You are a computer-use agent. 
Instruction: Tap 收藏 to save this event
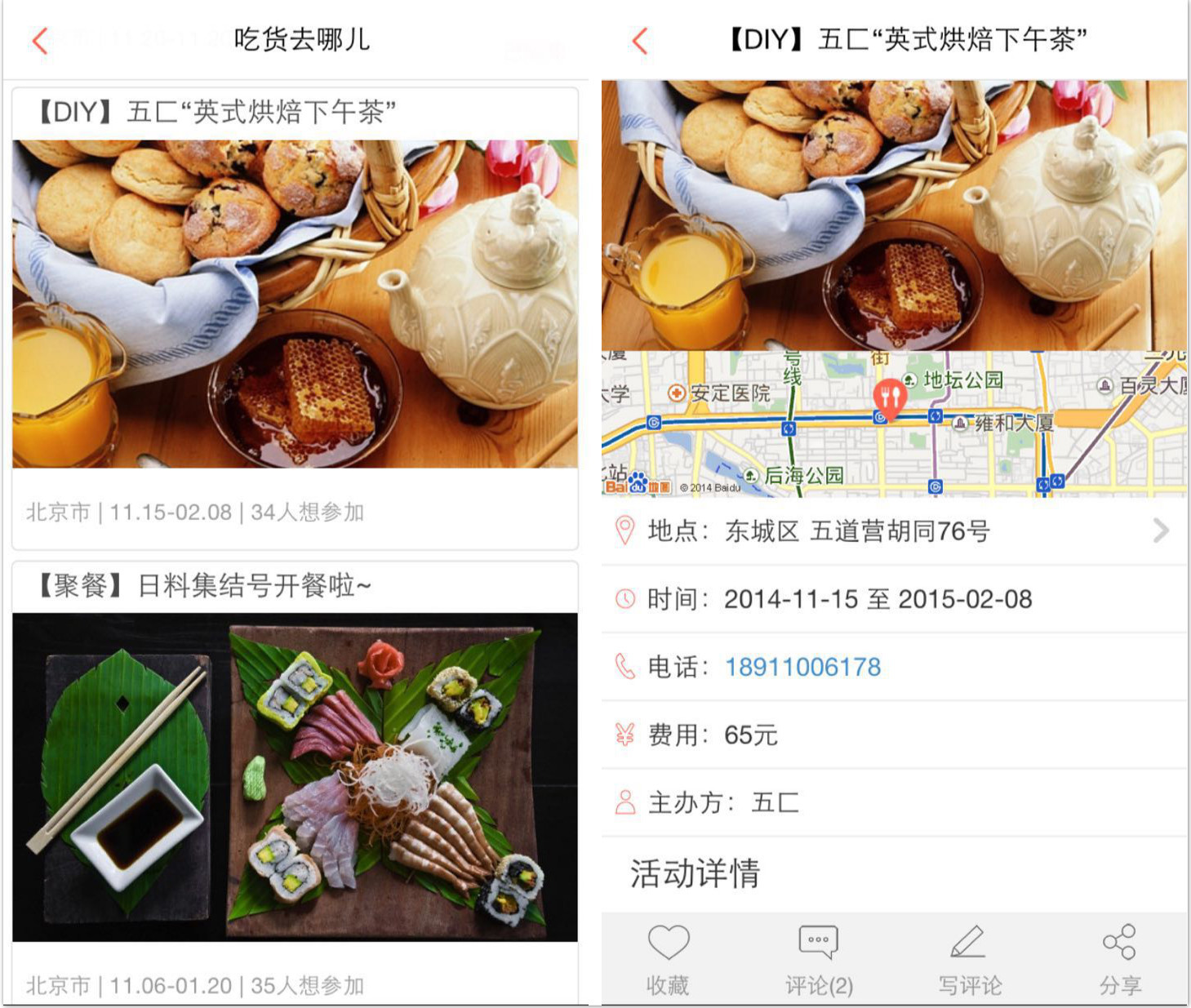[668, 960]
